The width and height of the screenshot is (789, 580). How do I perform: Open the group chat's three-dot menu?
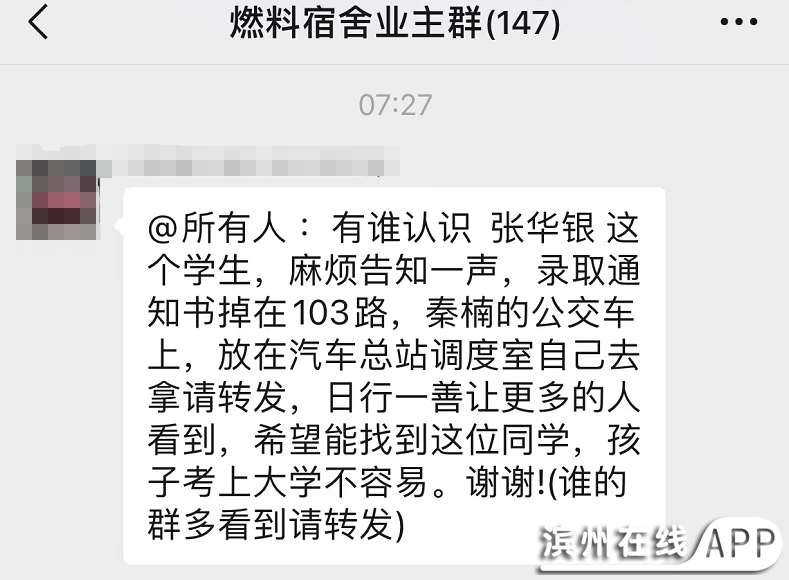tap(739, 22)
